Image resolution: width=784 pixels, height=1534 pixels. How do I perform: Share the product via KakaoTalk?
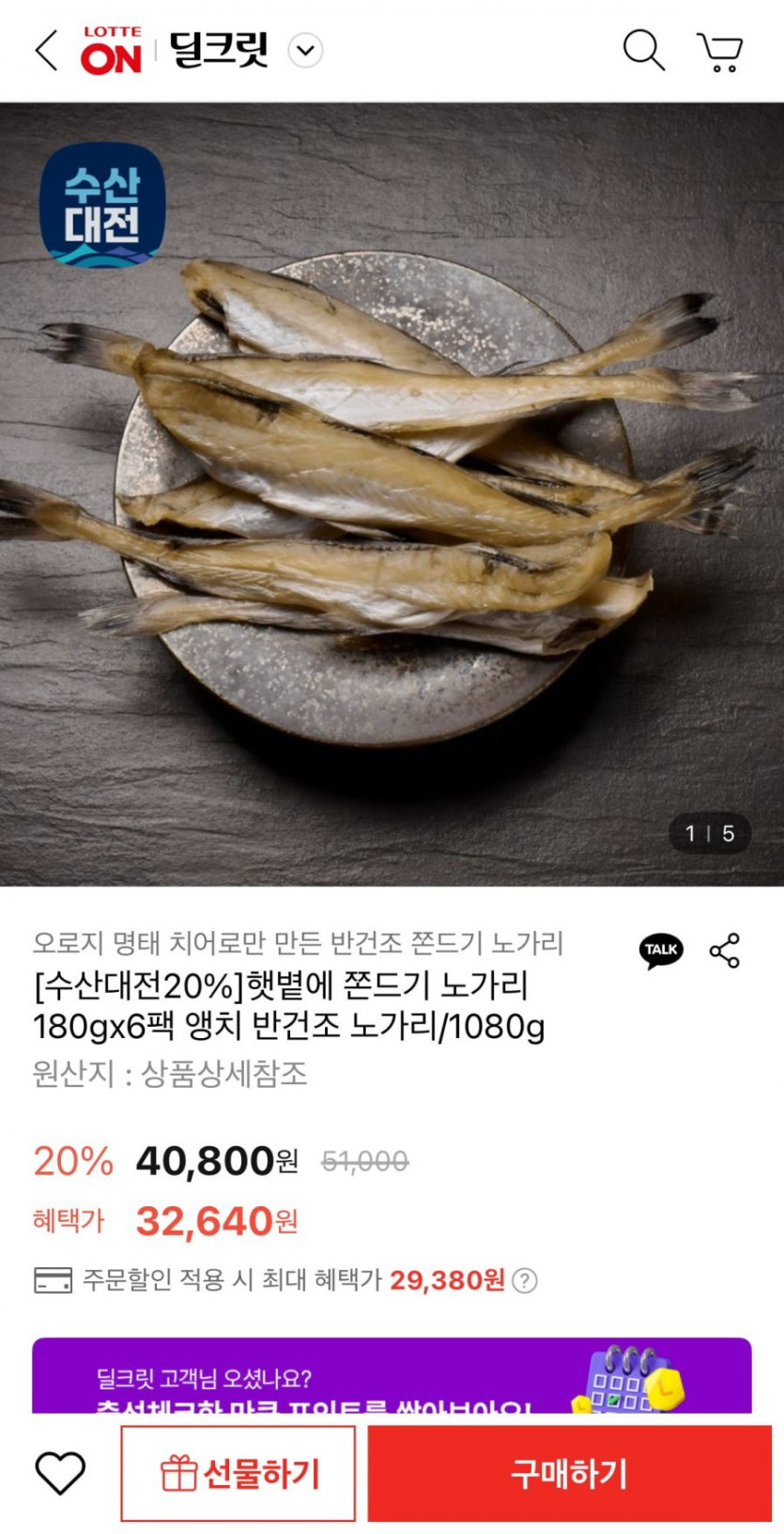(661, 951)
